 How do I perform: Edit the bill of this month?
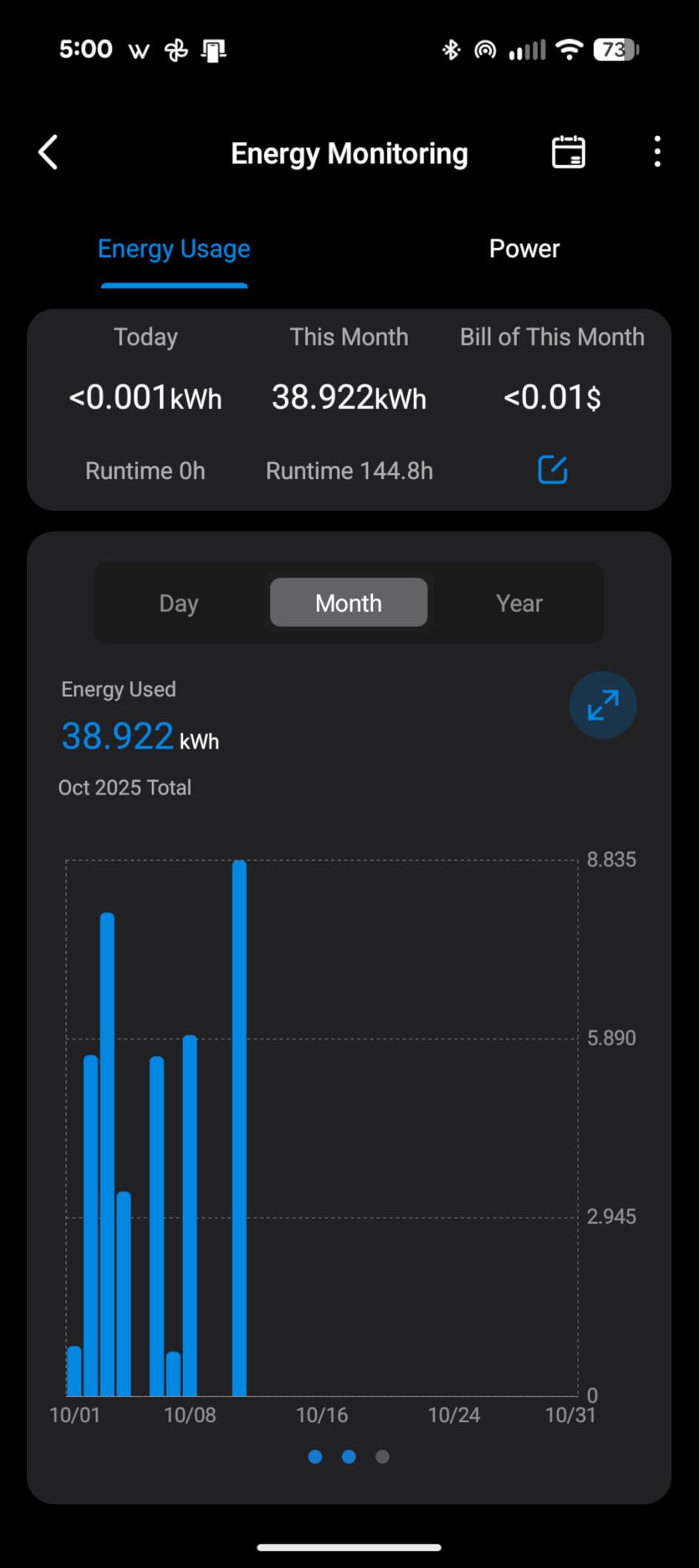click(552, 469)
